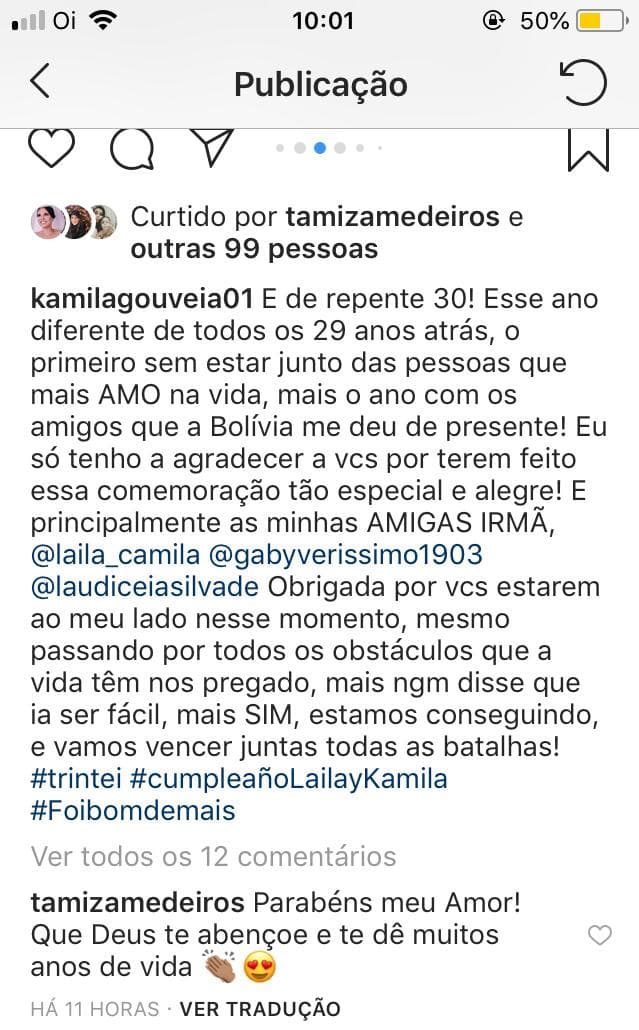Viewport: 639px width, 1030px height.
Task: Open the list of 99 other likers
Action: pyautogui.click(x=254, y=249)
